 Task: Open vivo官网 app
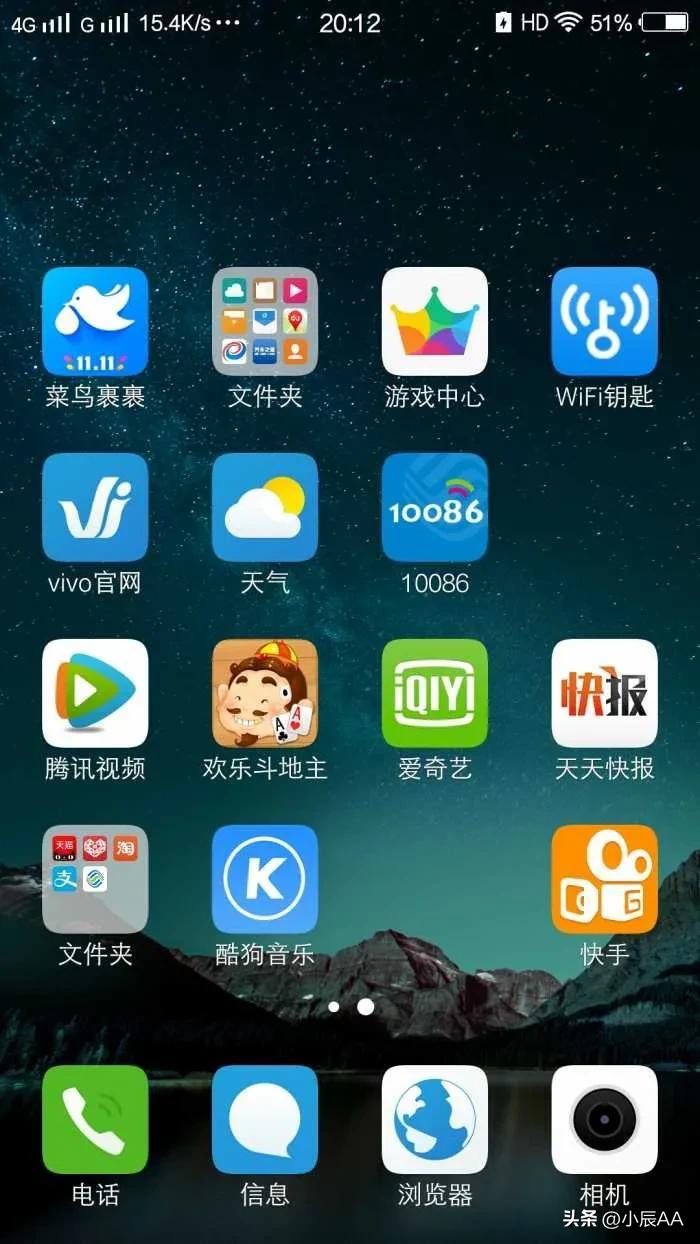click(x=95, y=507)
